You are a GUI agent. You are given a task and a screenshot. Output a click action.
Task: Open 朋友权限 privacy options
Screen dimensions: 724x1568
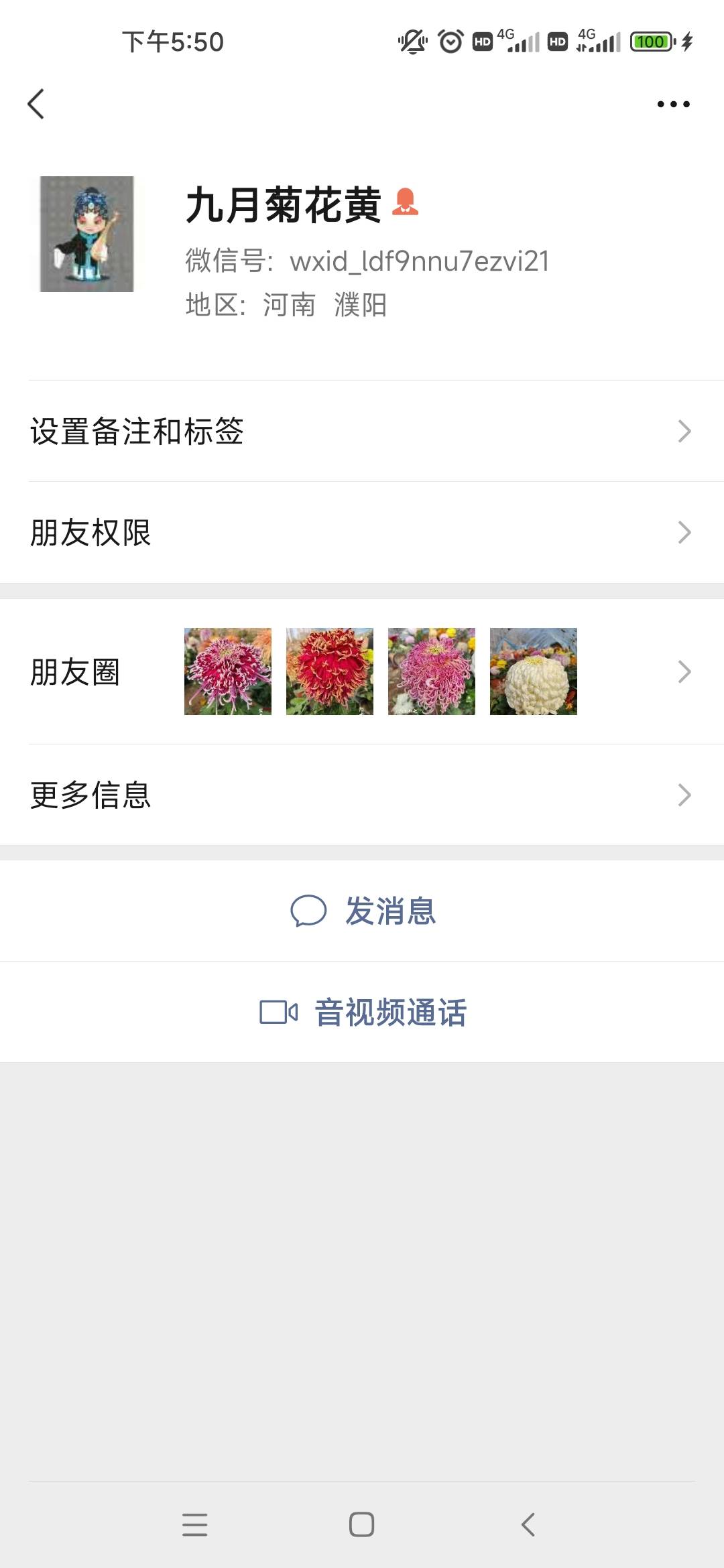pyautogui.click(x=362, y=533)
